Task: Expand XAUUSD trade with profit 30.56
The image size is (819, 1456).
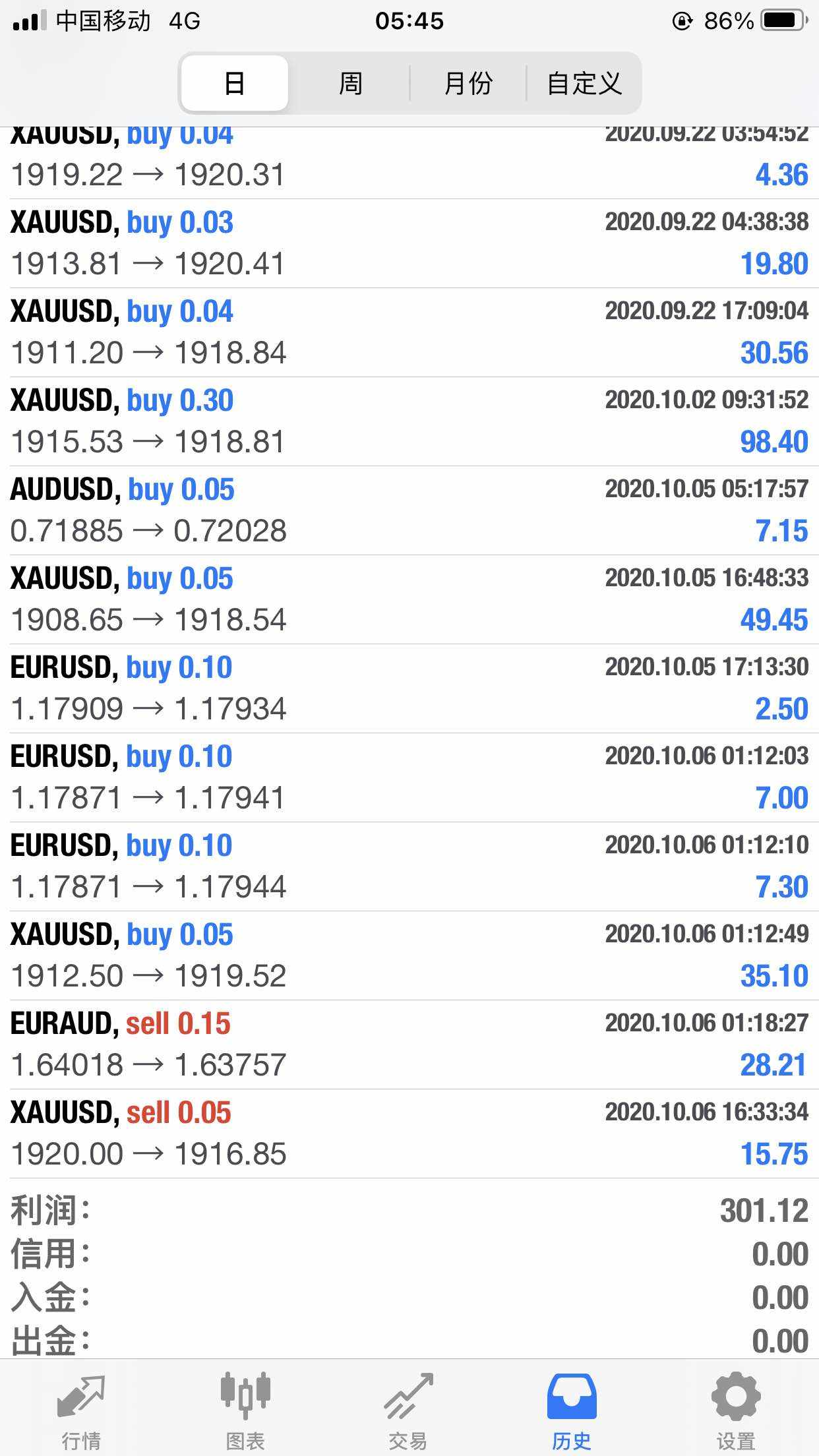Action: [x=409, y=332]
